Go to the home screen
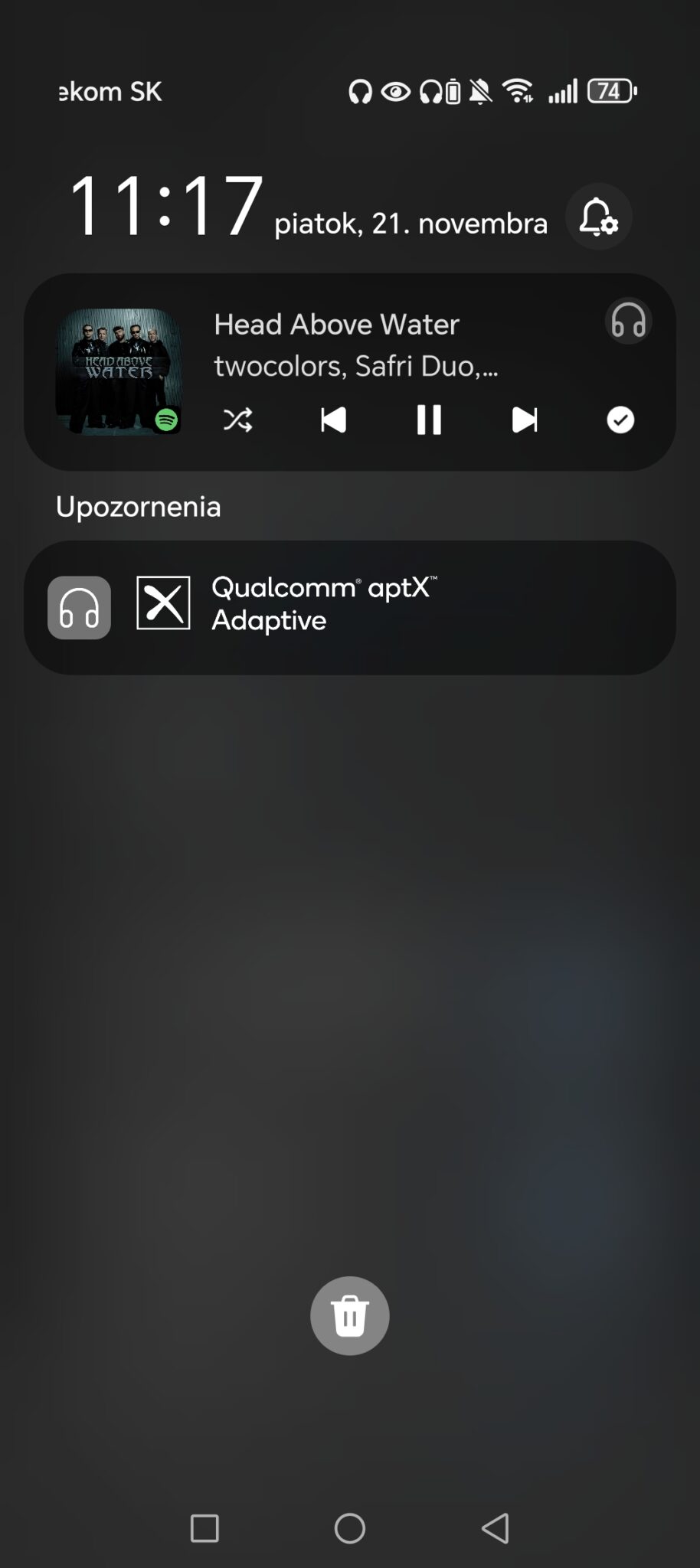The height and width of the screenshot is (1568, 700). coord(350,1528)
